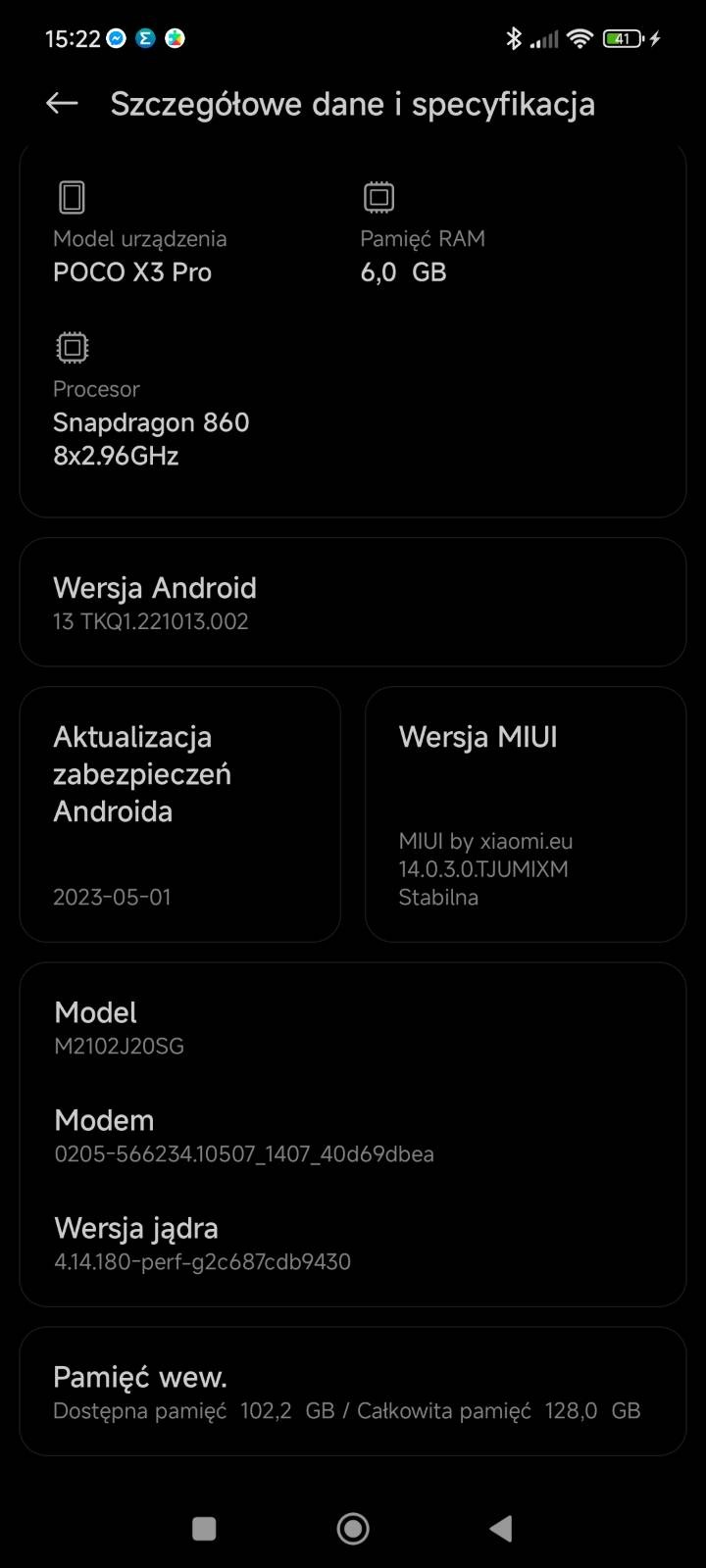
Task: Open the Pamięć wew. storage card
Action: click(x=353, y=1392)
